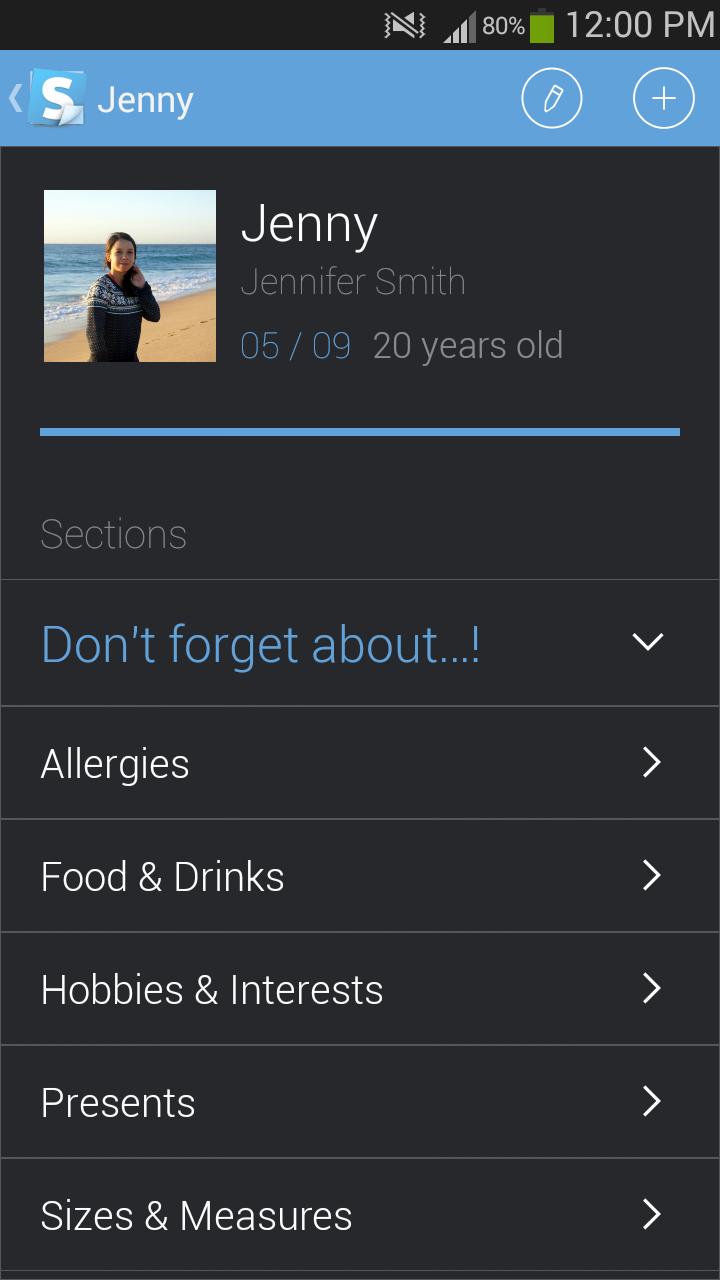Open the Sizes & Measures section
Image resolution: width=720 pixels, height=1280 pixels.
coord(360,1216)
